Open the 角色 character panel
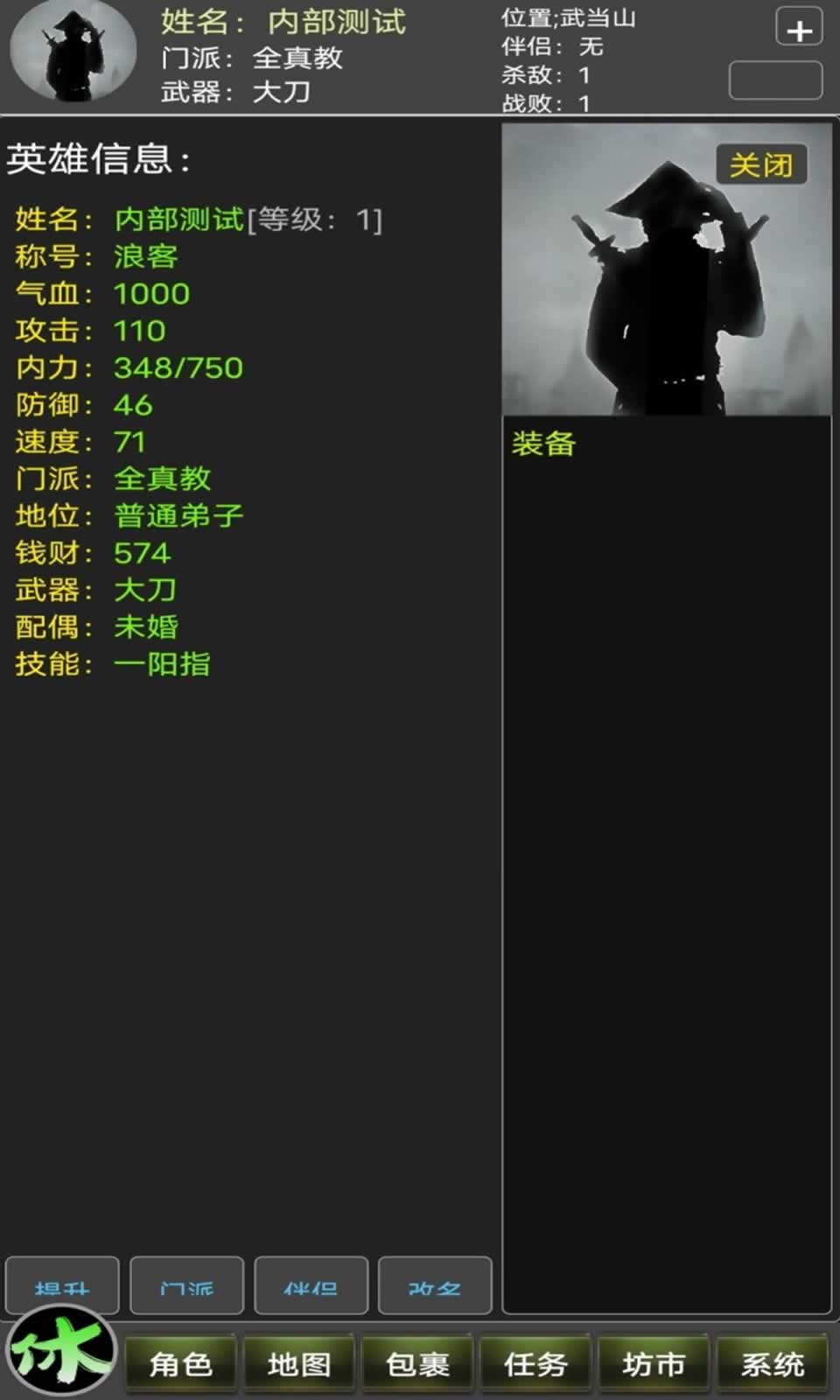The width and height of the screenshot is (840, 1400). coord(179,1362)
